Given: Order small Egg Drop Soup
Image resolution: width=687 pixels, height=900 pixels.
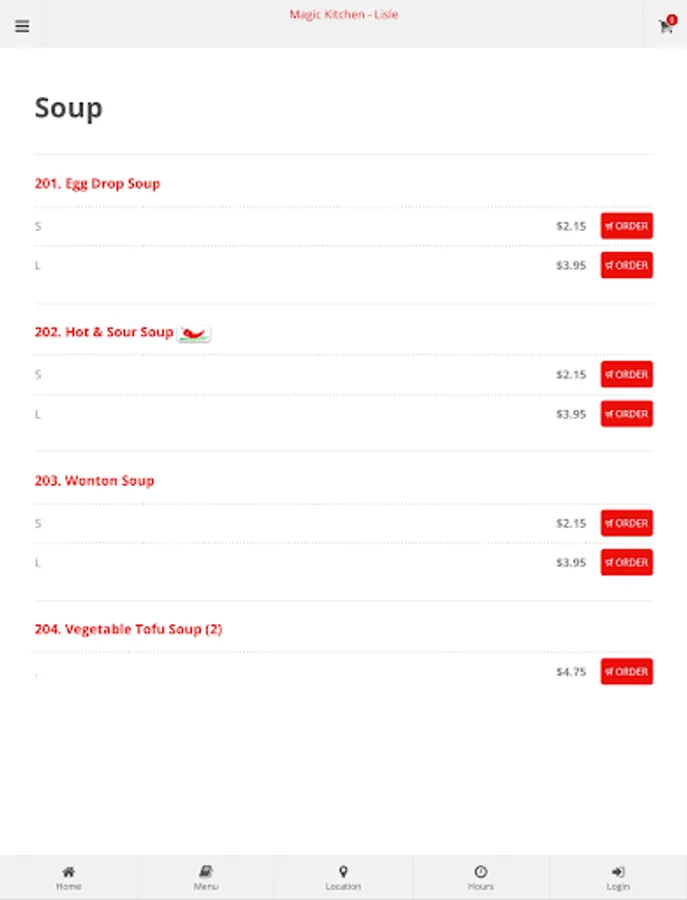Looking at the screenshot, I should 627,226.
